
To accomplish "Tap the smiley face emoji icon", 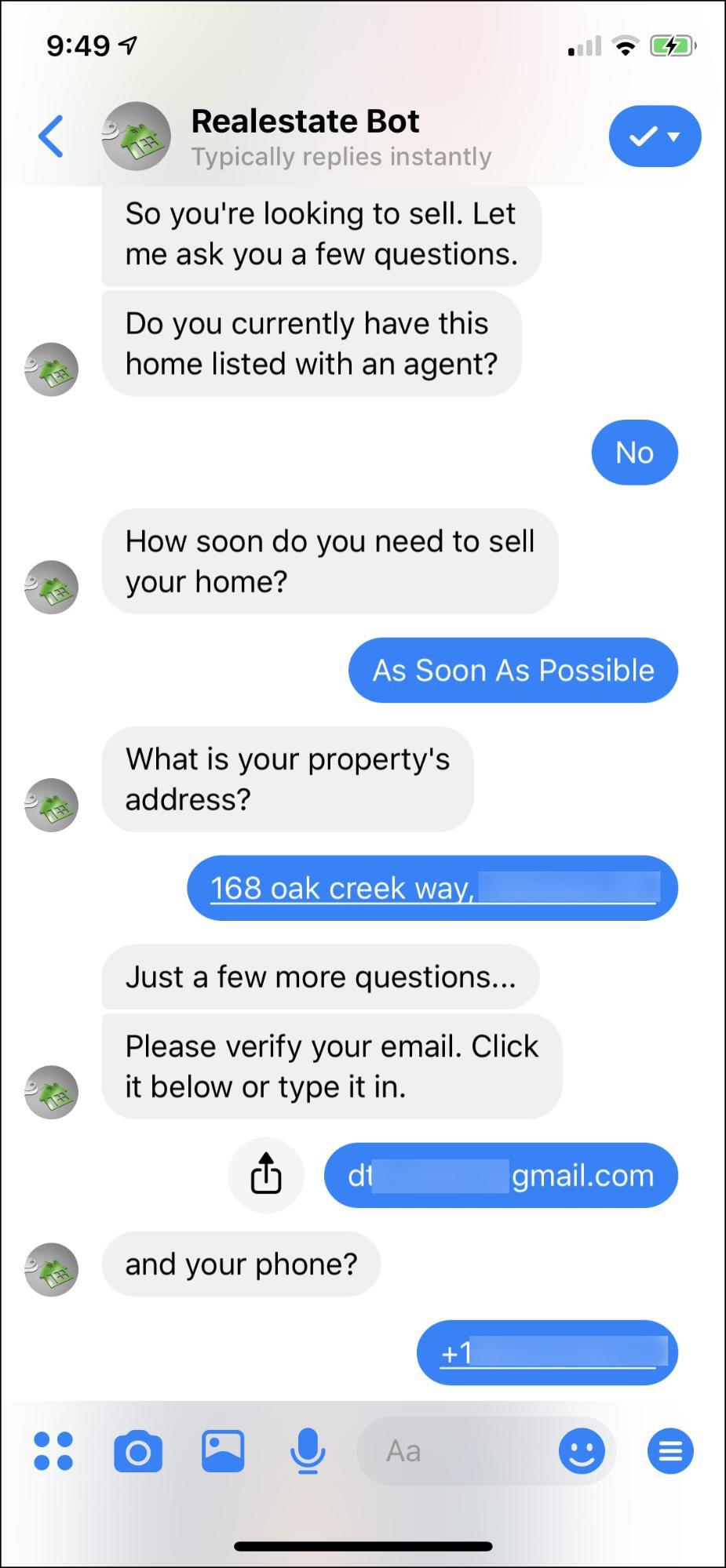I will [x=583, y=1451].
